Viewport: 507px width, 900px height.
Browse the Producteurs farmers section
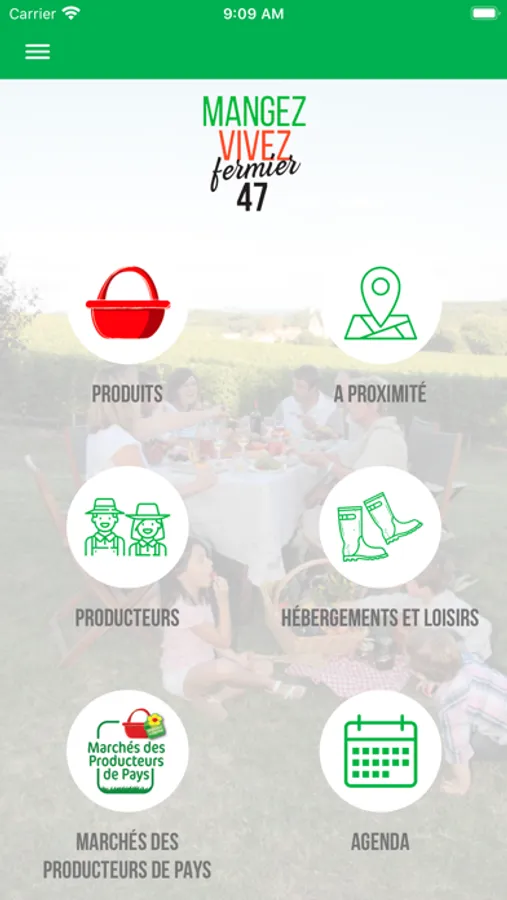point(127,527)
